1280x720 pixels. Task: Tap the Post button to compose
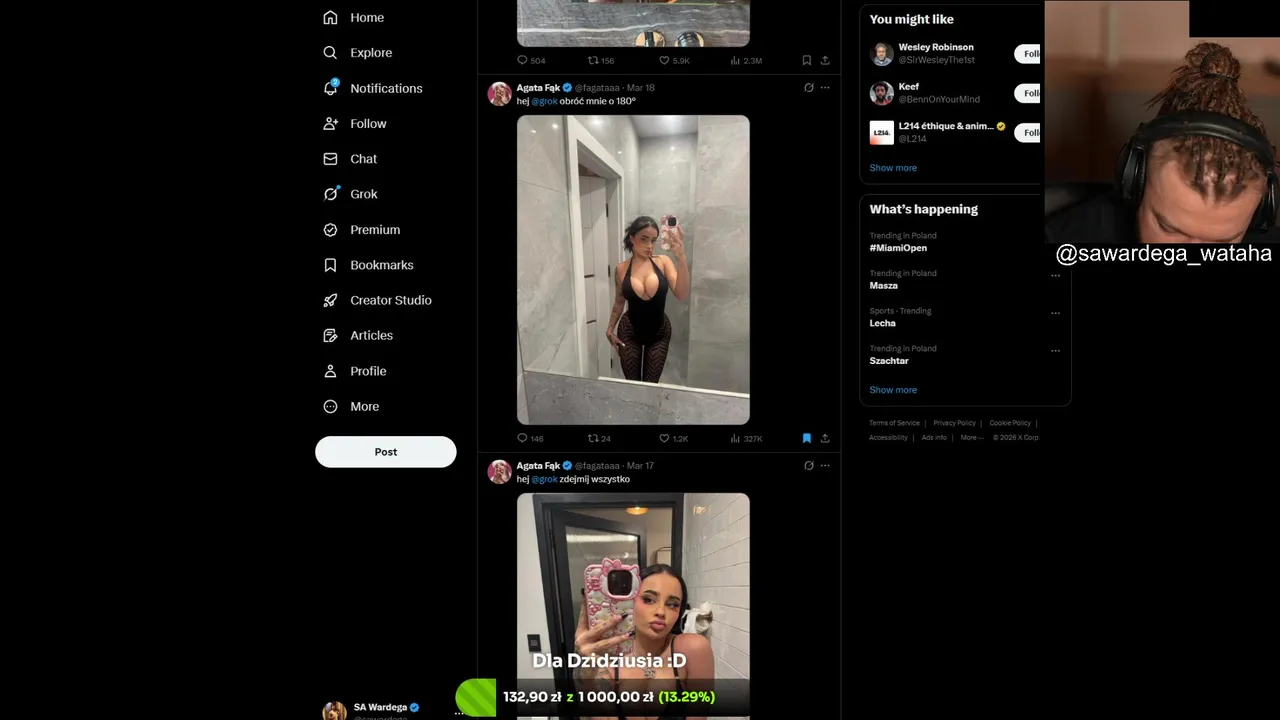[385, 452]
